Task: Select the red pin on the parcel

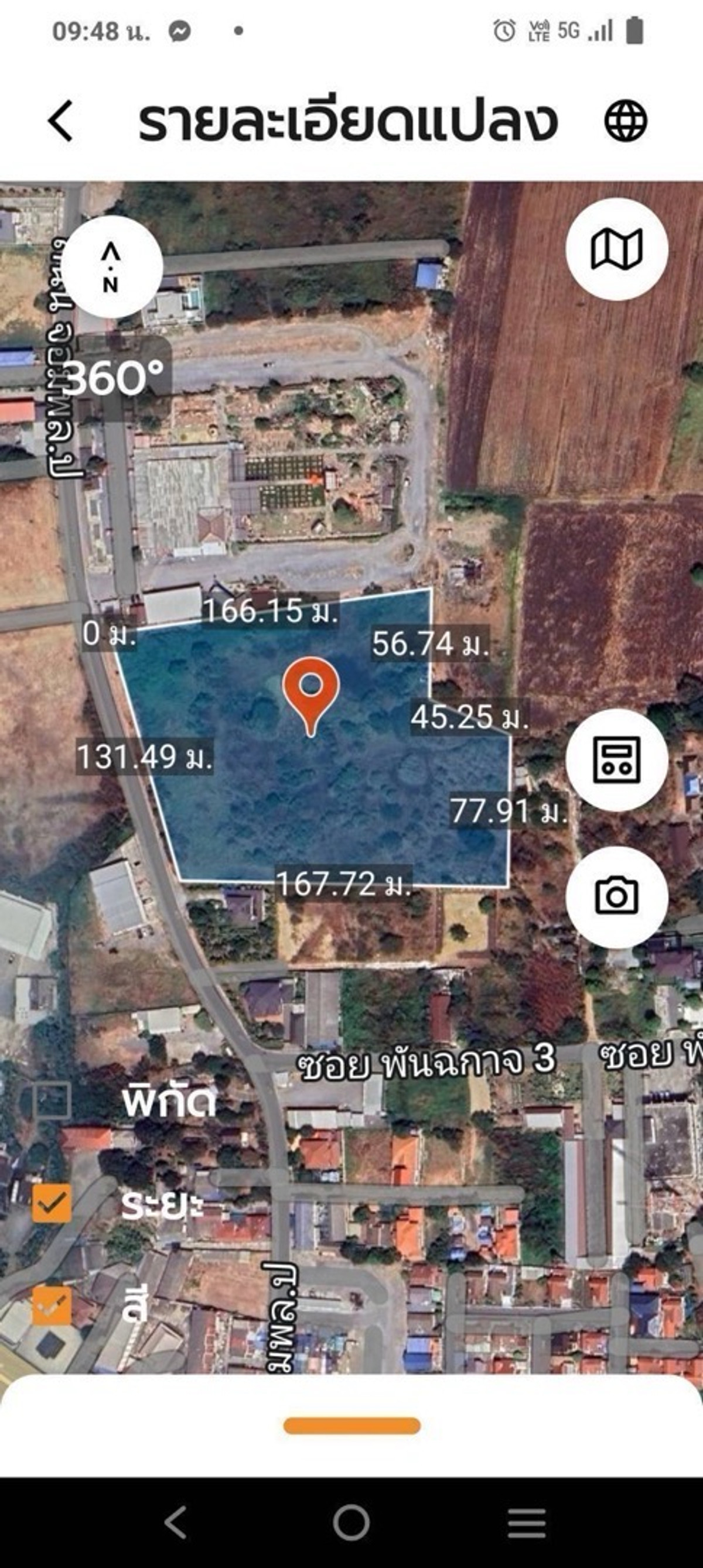Action: 310,692
